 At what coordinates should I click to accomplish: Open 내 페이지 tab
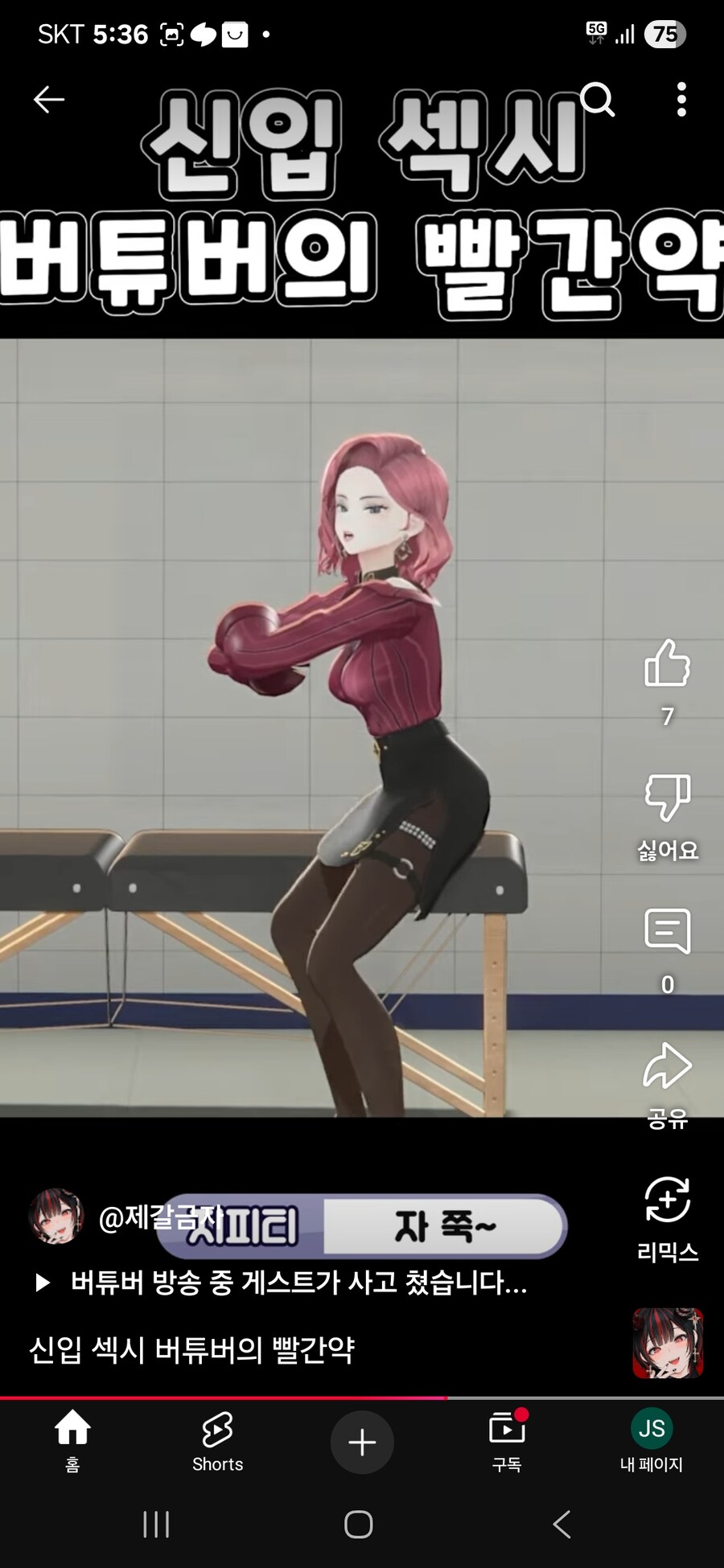[x=651, y=1441]
